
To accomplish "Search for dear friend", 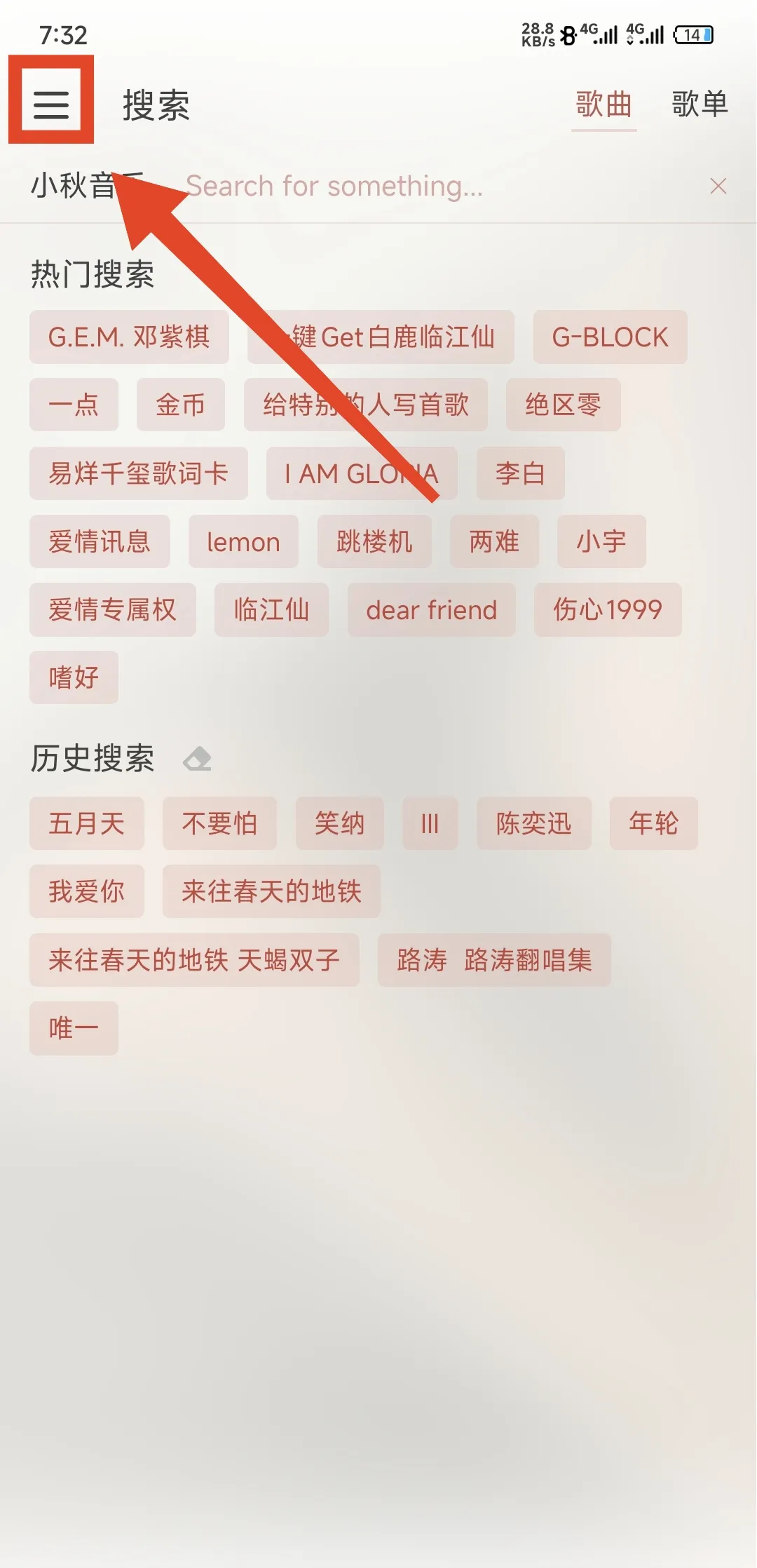I will [x=431, y=610].
